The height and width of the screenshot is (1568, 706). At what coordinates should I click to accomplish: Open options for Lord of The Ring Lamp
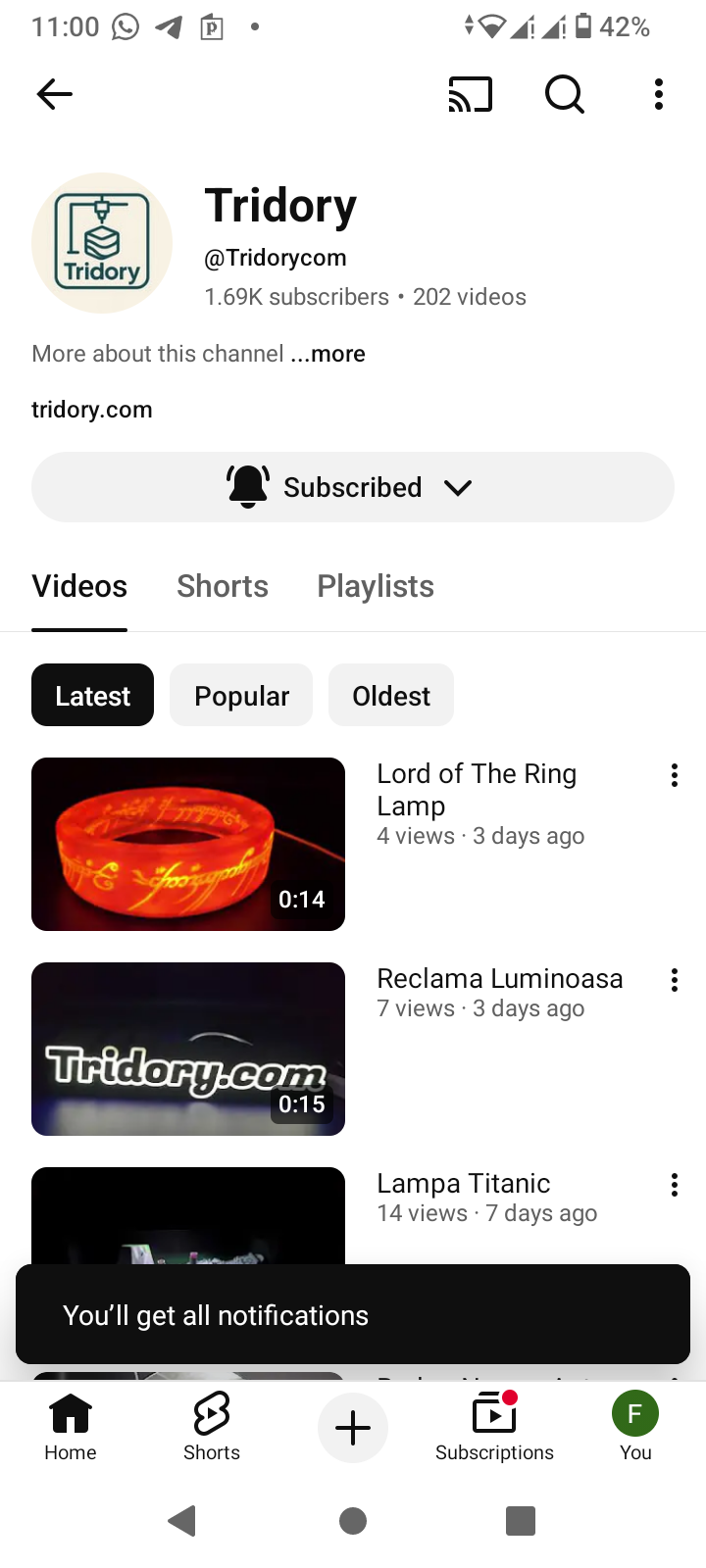click(x=675, y=776)
